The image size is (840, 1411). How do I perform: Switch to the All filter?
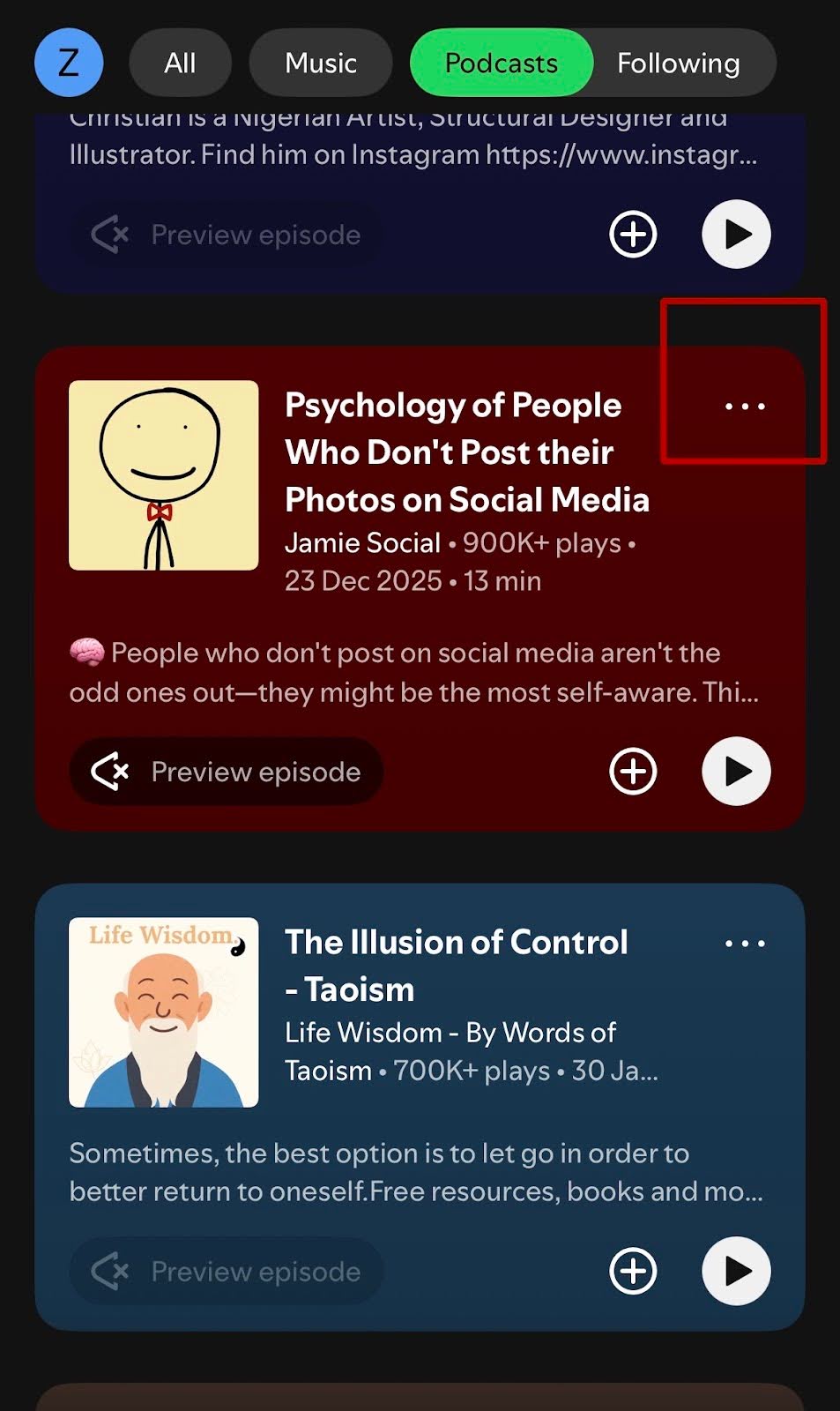coord(180,63)
